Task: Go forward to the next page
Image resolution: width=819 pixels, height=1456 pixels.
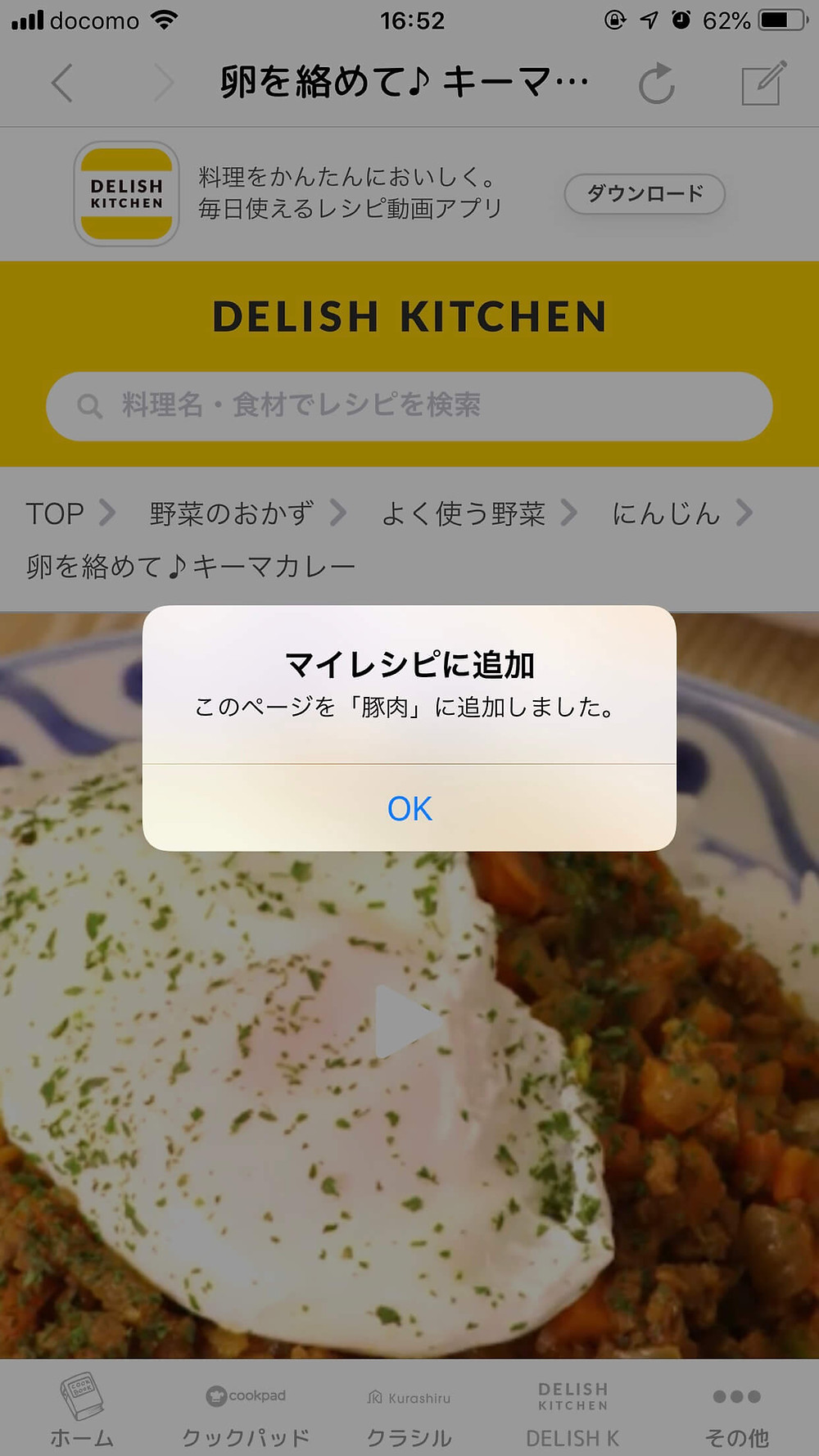Action: tap(164, 83)
